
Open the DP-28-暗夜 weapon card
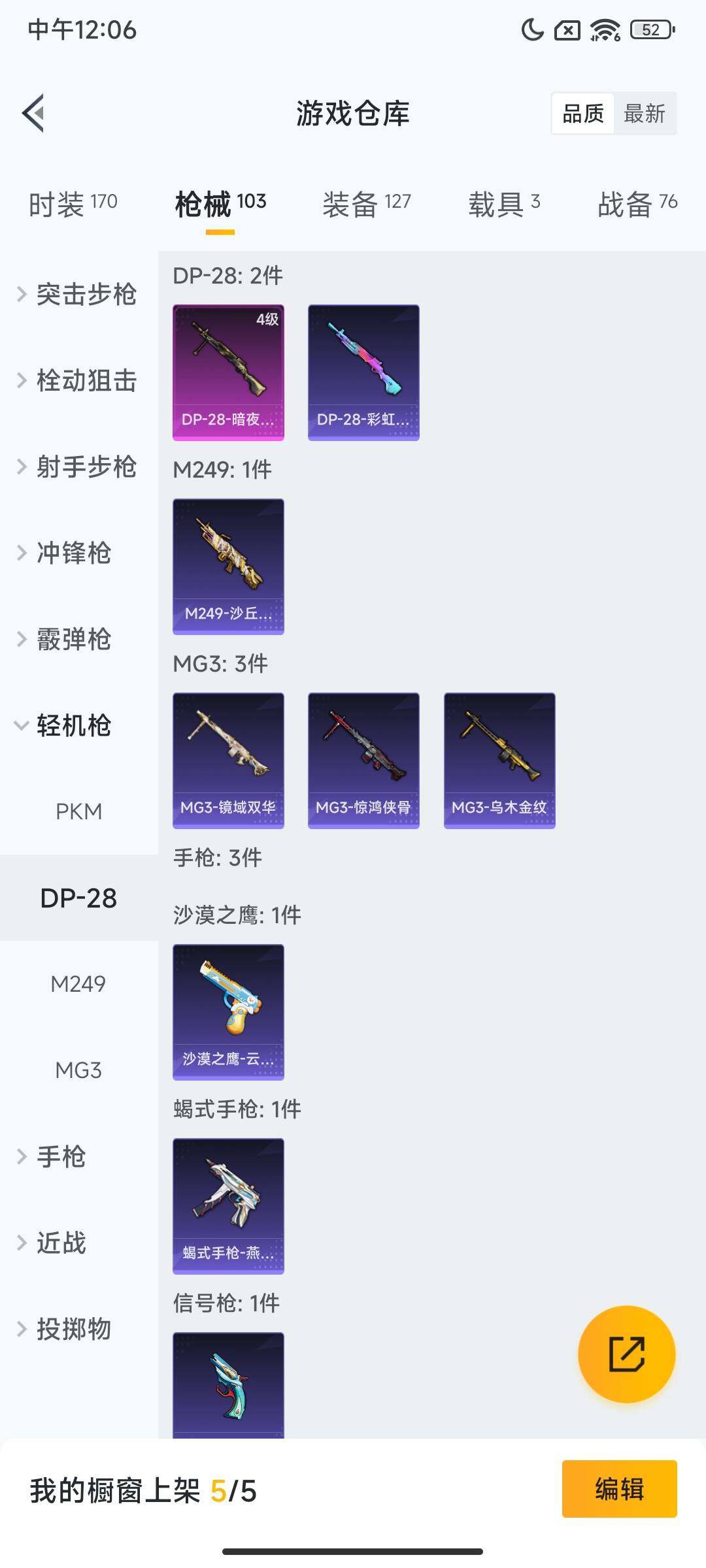[x=228, y=372]
